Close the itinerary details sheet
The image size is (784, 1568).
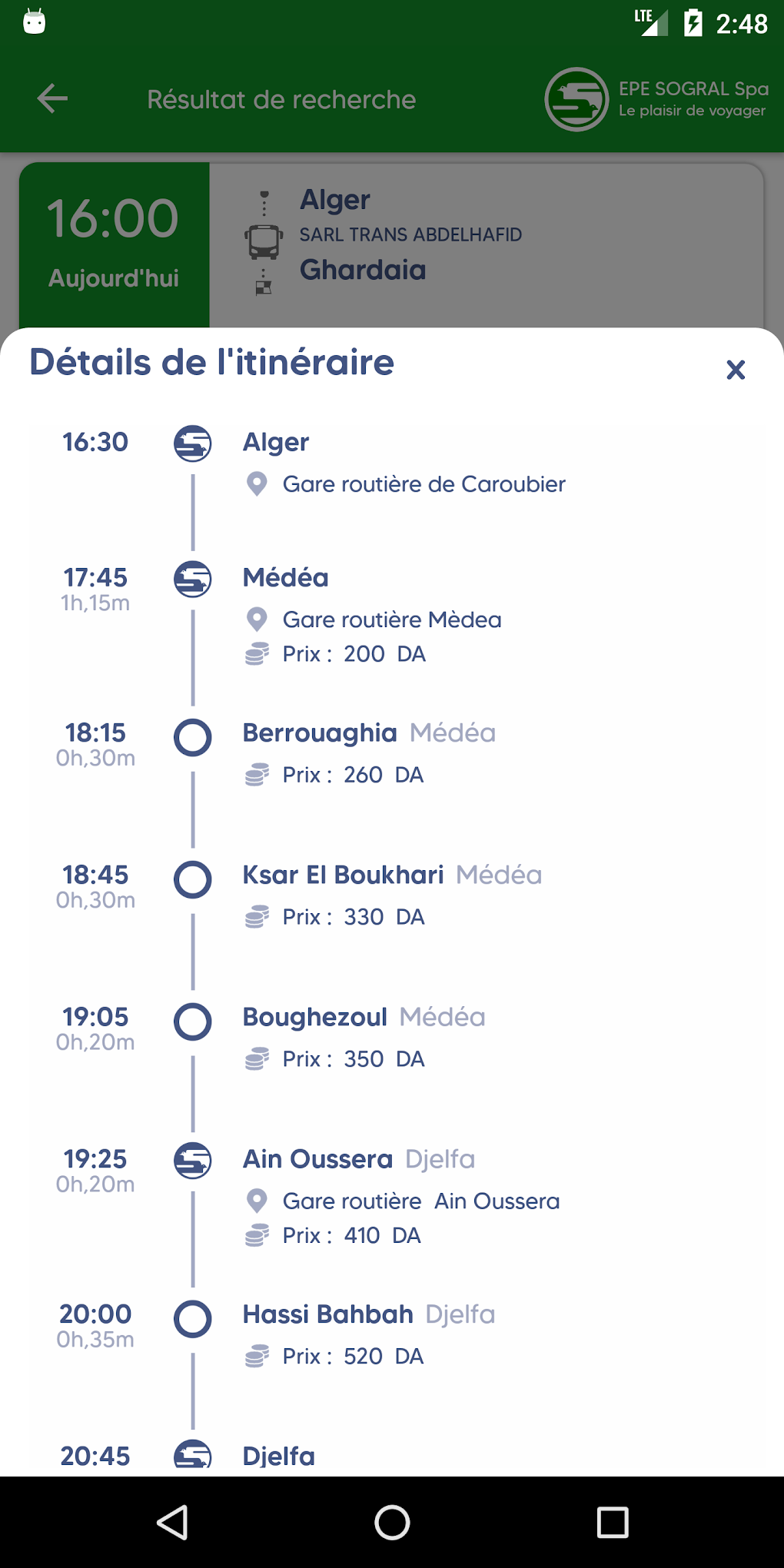tap(736, 370)
